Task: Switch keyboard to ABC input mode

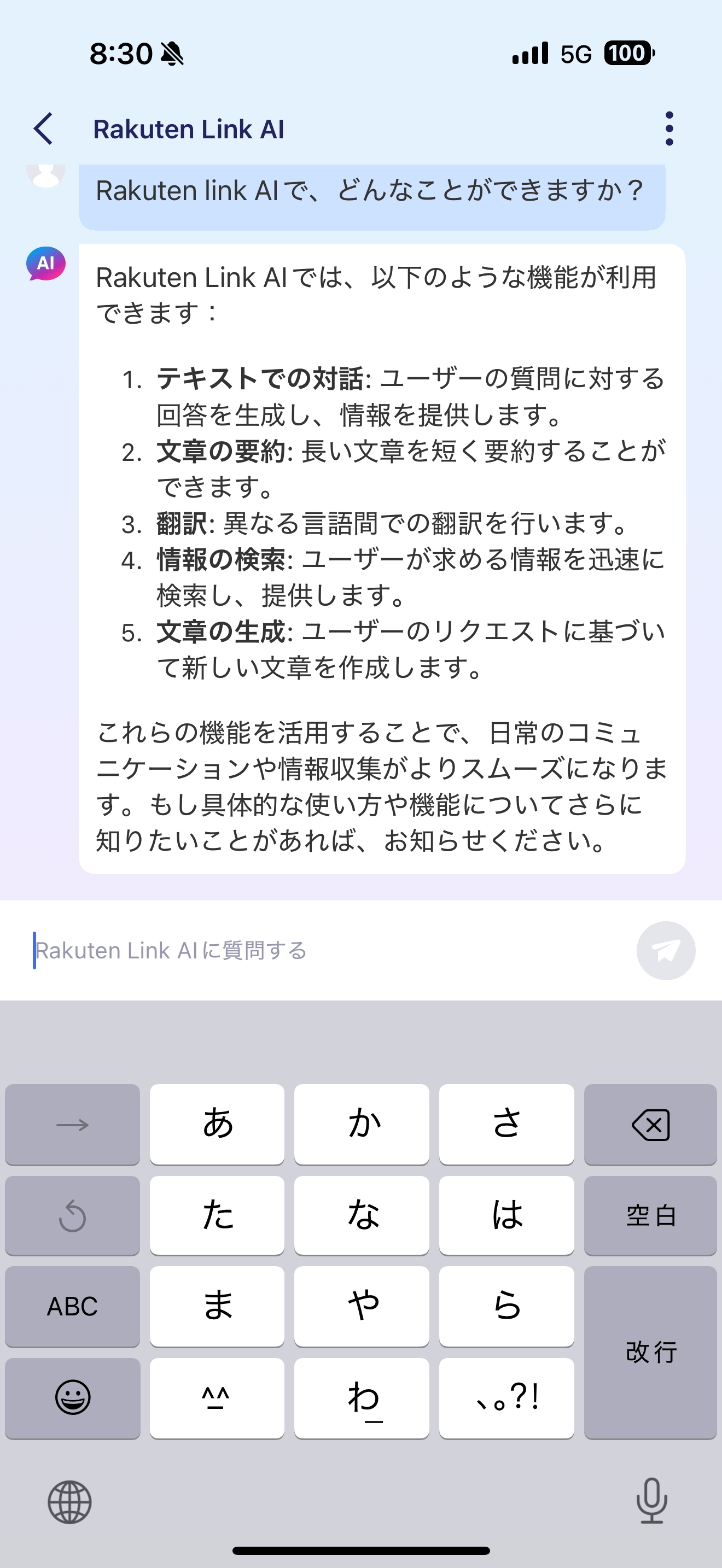Action: [72, 1307]
